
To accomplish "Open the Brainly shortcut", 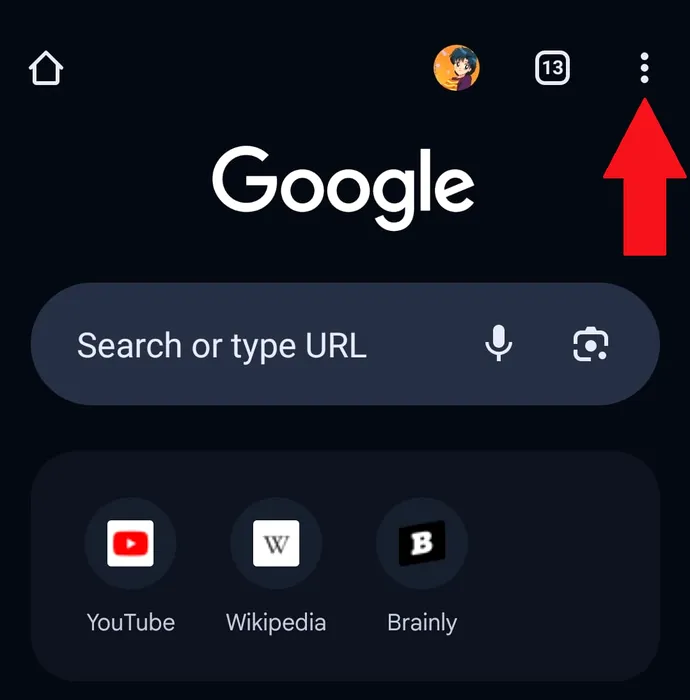I will coord(421,545).
